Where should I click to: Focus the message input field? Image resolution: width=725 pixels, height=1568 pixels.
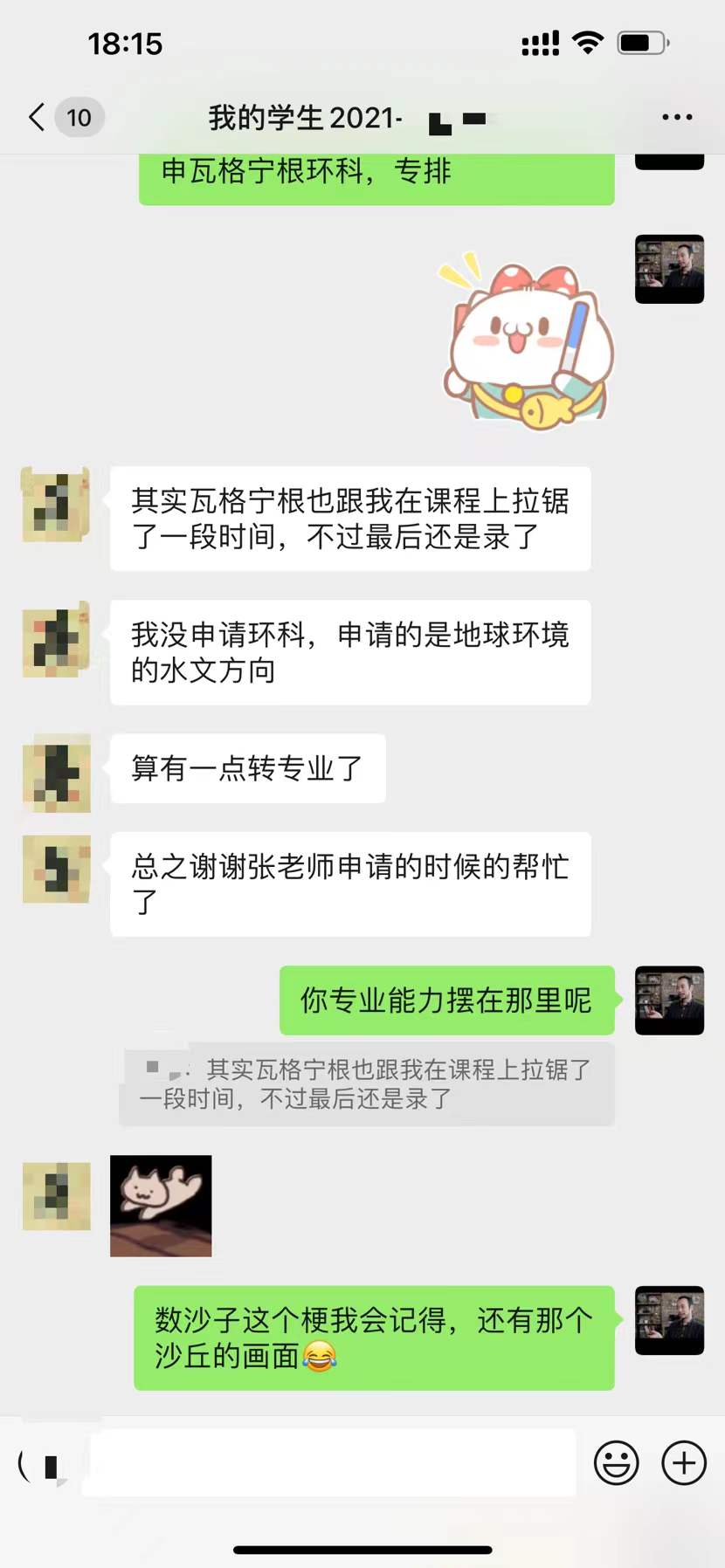[328, 1463]
